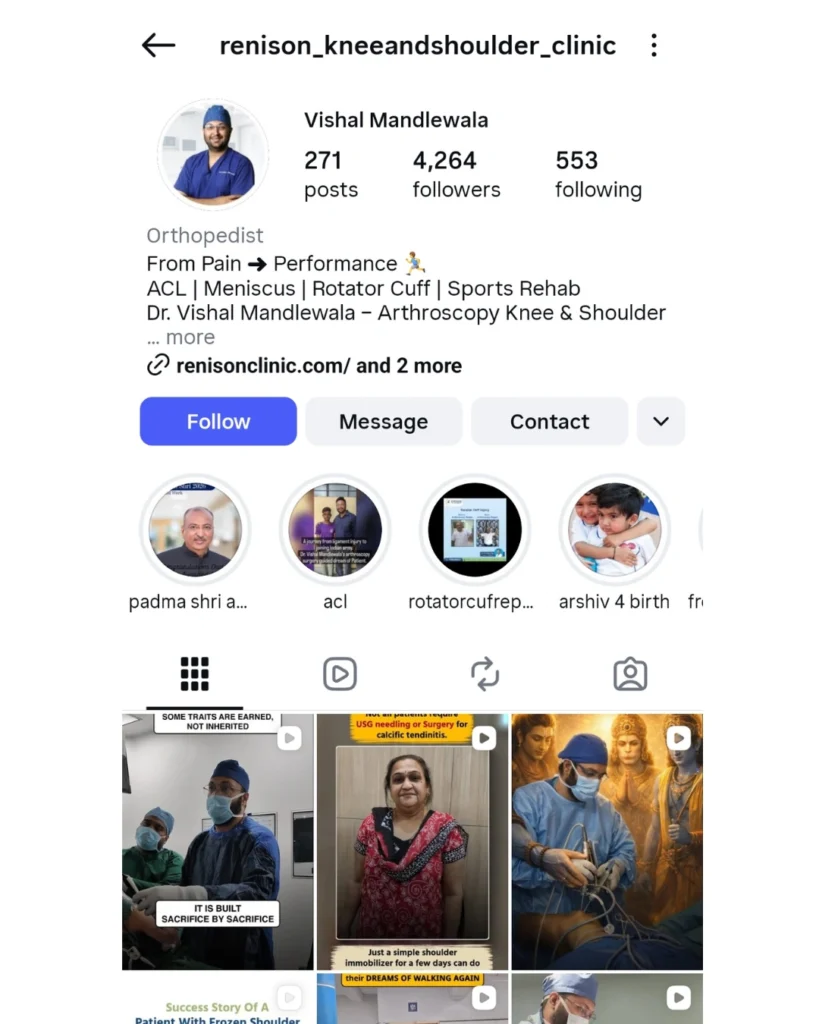Expand the bio with 'more'
The height and width of the screenshot is (1024, 819).
tap(189, 338)
